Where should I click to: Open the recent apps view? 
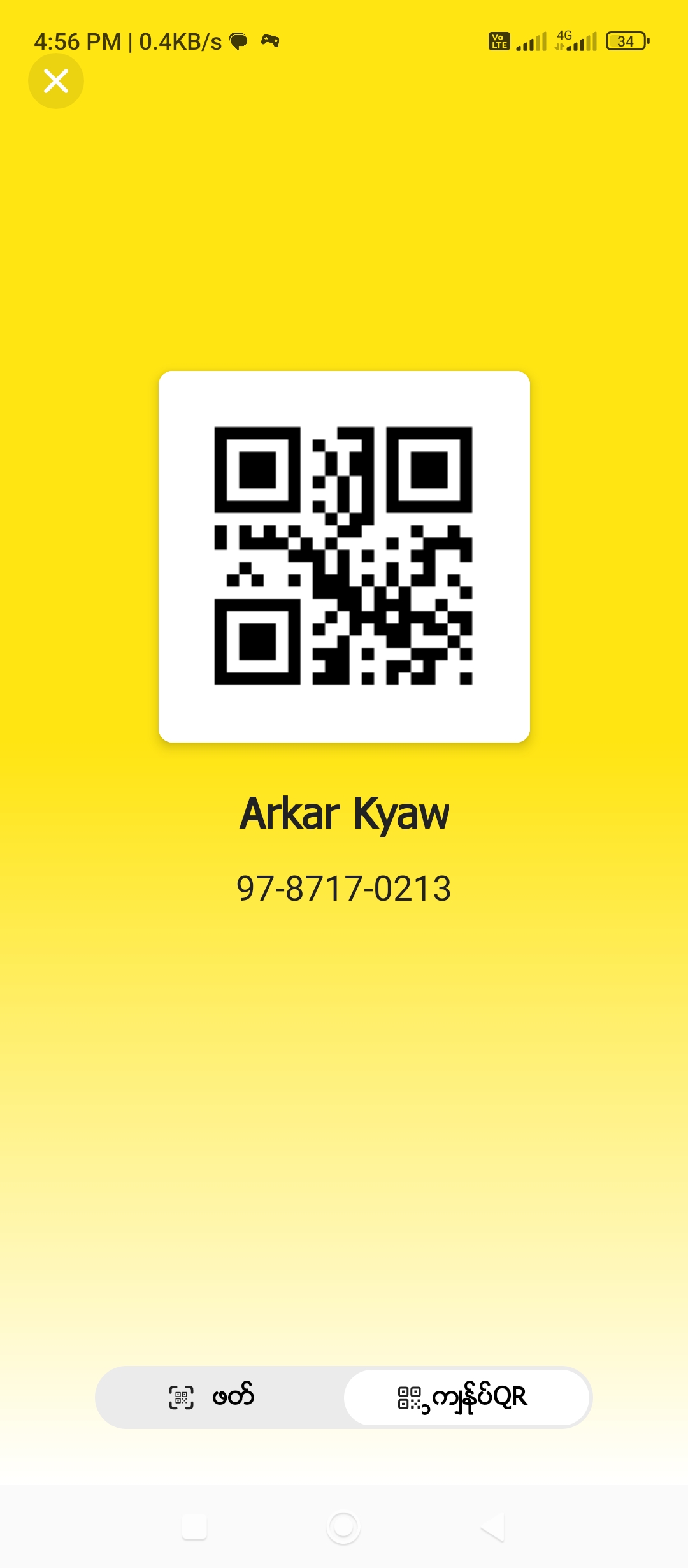click(194, 1527)
